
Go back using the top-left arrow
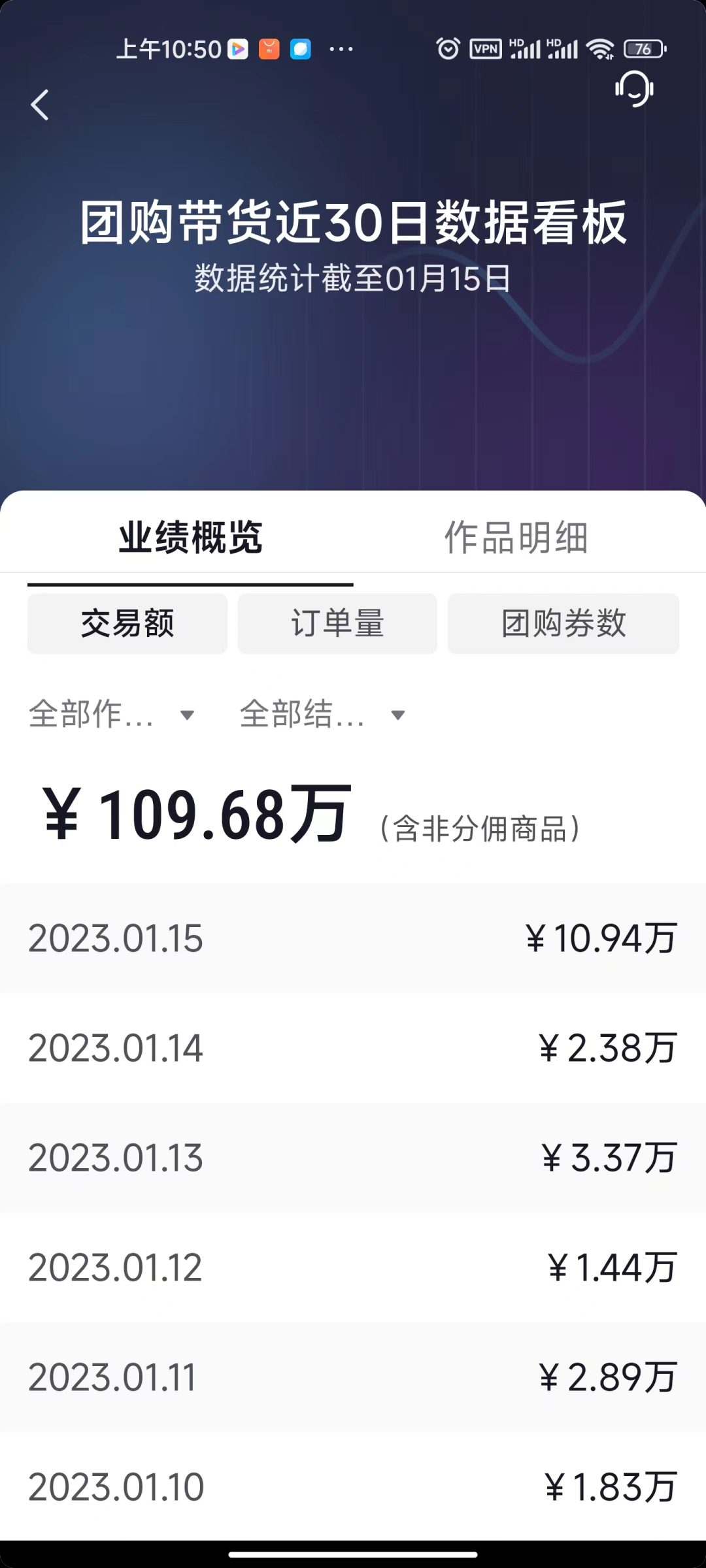tap(40, 105)
